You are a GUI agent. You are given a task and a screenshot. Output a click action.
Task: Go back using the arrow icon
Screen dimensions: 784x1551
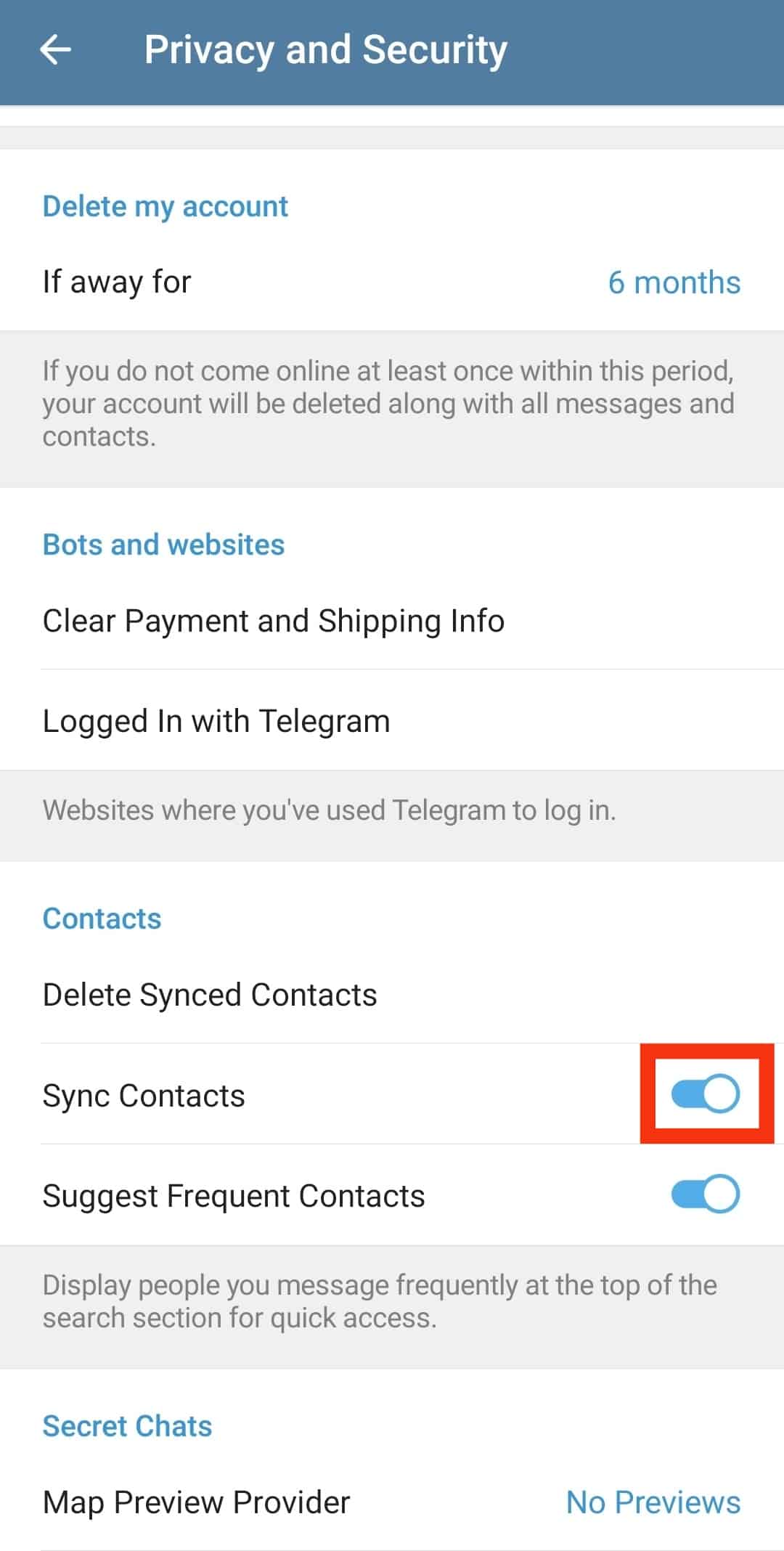point(55,50)
